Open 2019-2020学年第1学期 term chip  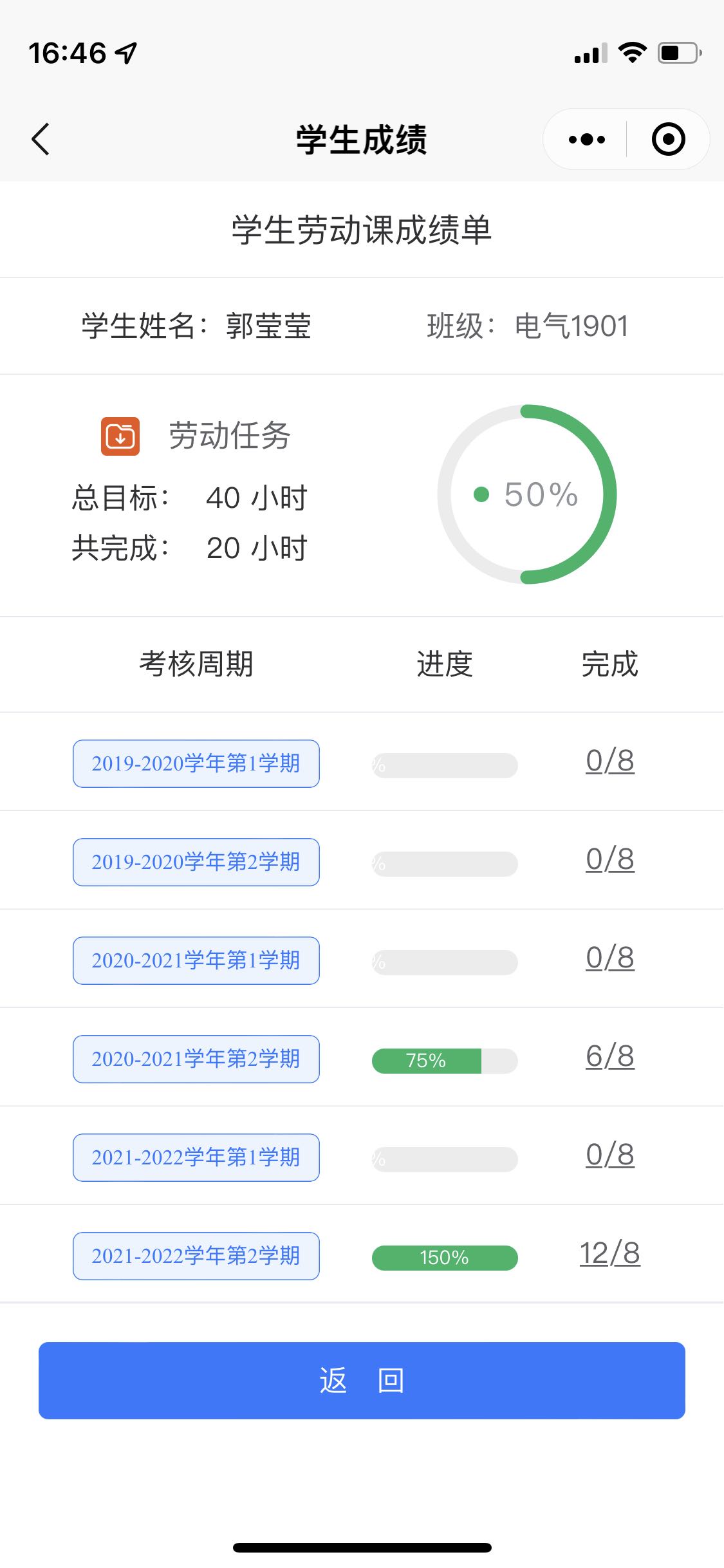[196, 763]
